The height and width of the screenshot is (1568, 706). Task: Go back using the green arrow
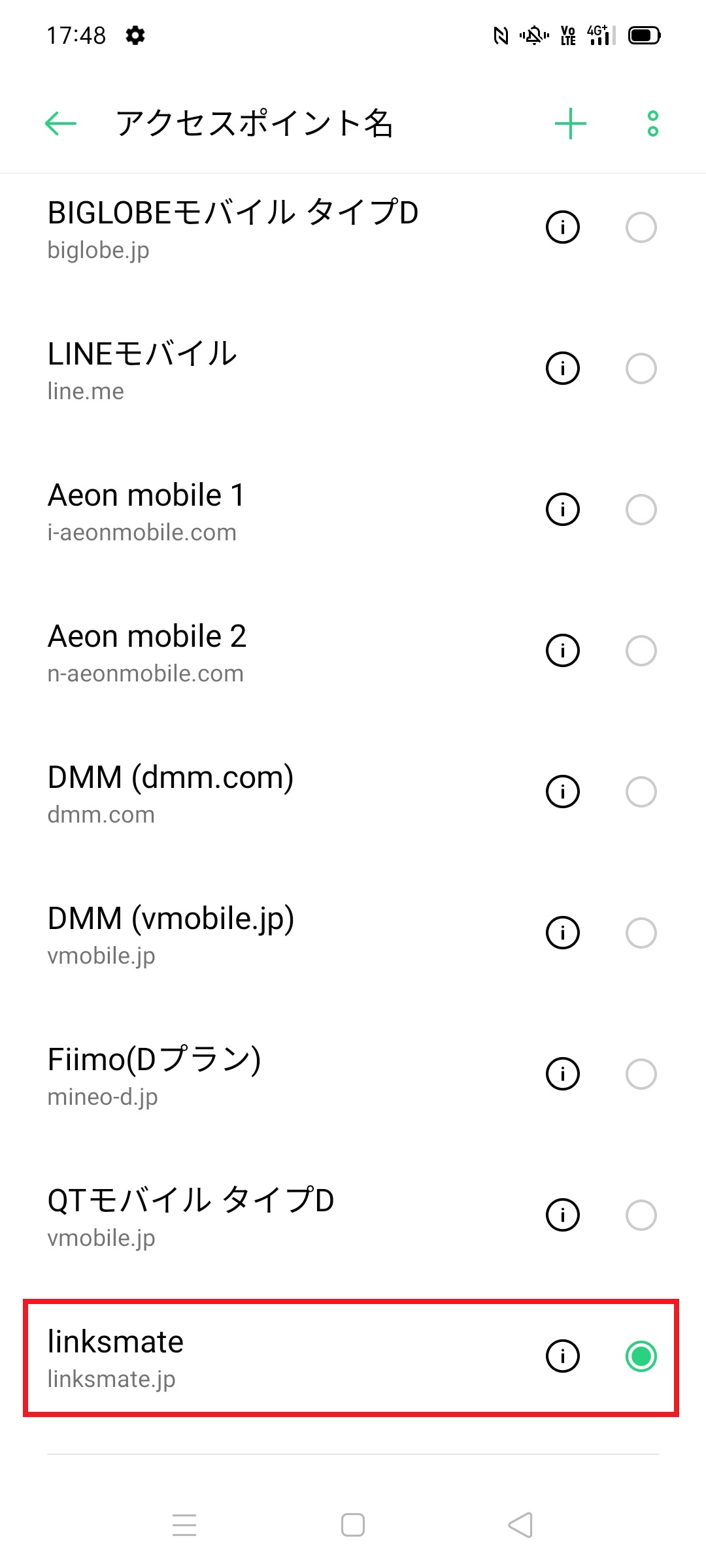click(58, 124)
